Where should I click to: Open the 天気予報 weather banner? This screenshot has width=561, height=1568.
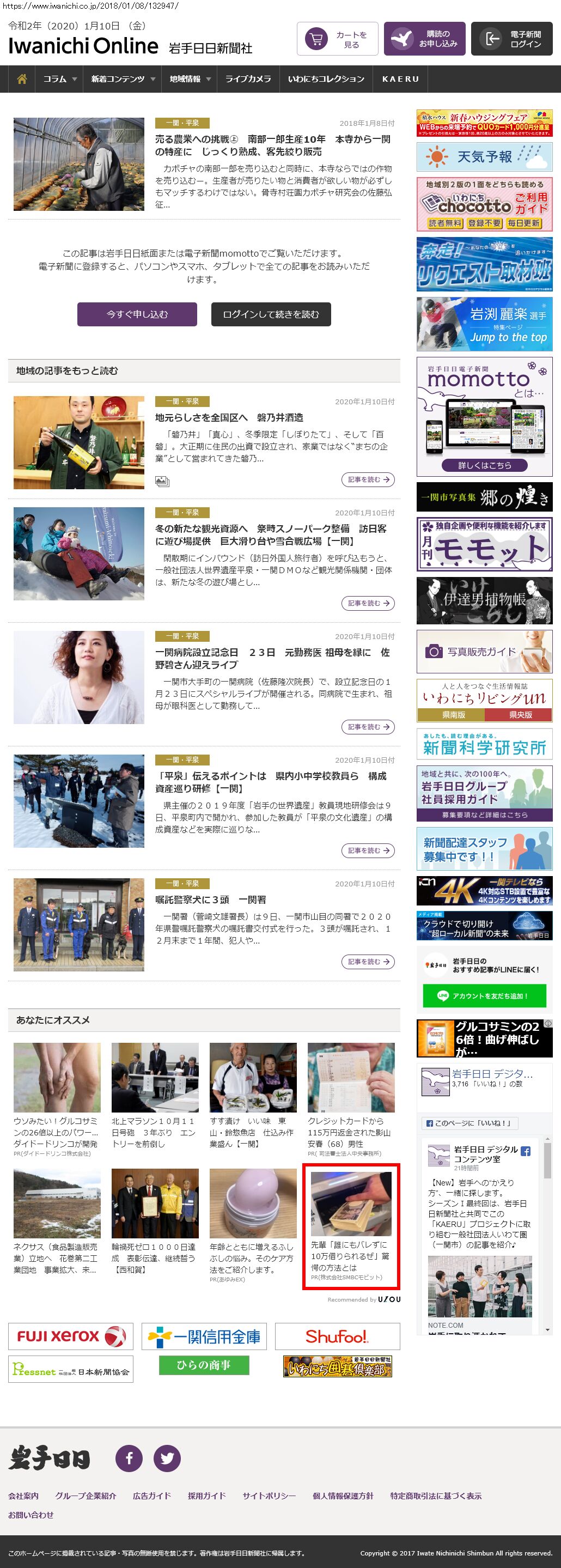point(484,157)
